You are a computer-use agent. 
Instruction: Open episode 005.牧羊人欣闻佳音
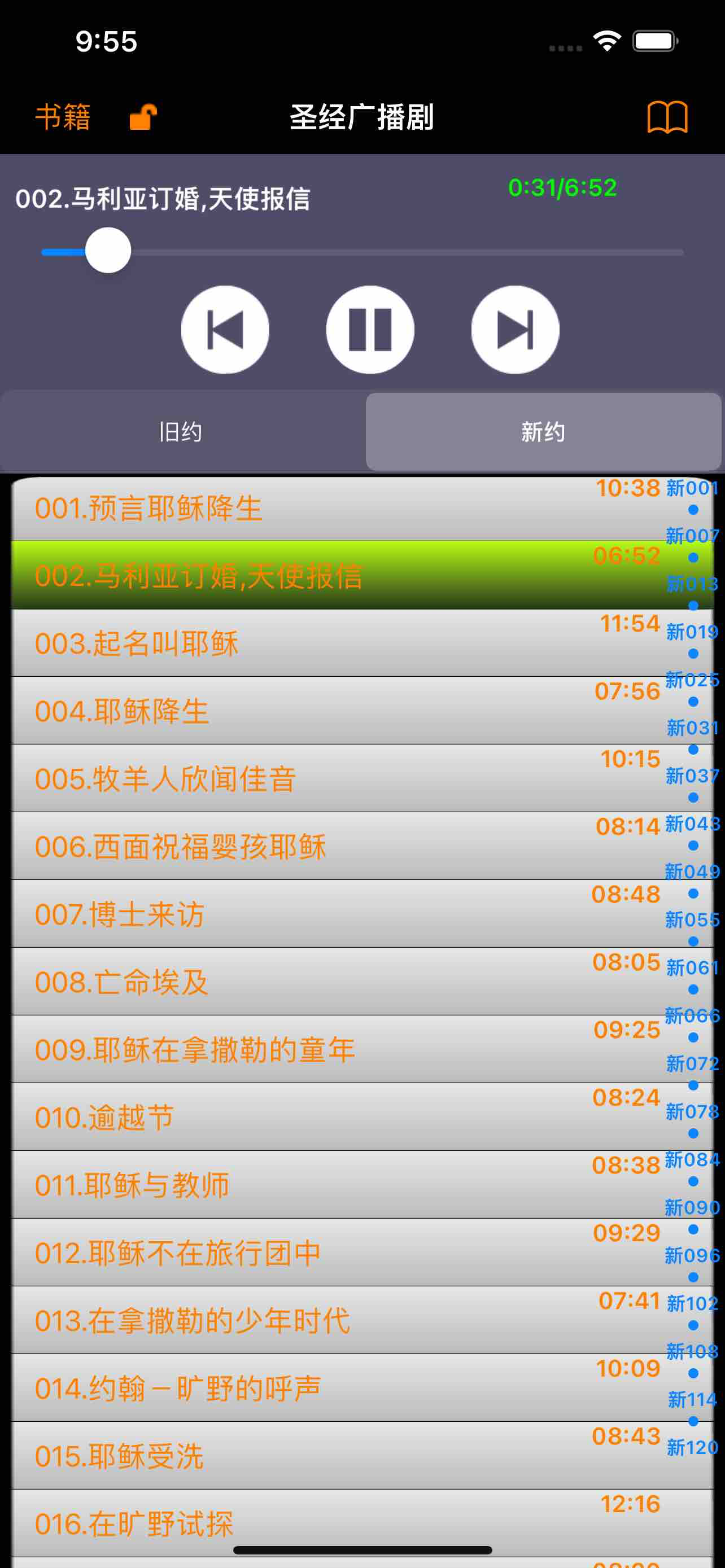(x=304, y=779)
